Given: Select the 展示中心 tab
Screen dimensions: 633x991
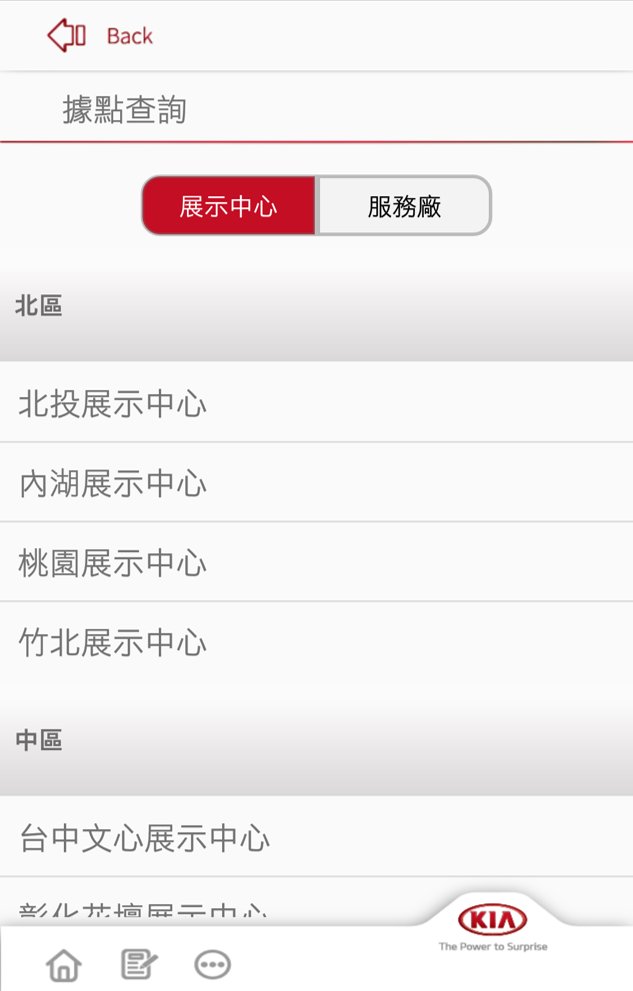Looking at the screenshot, I should tap(229, 206).
